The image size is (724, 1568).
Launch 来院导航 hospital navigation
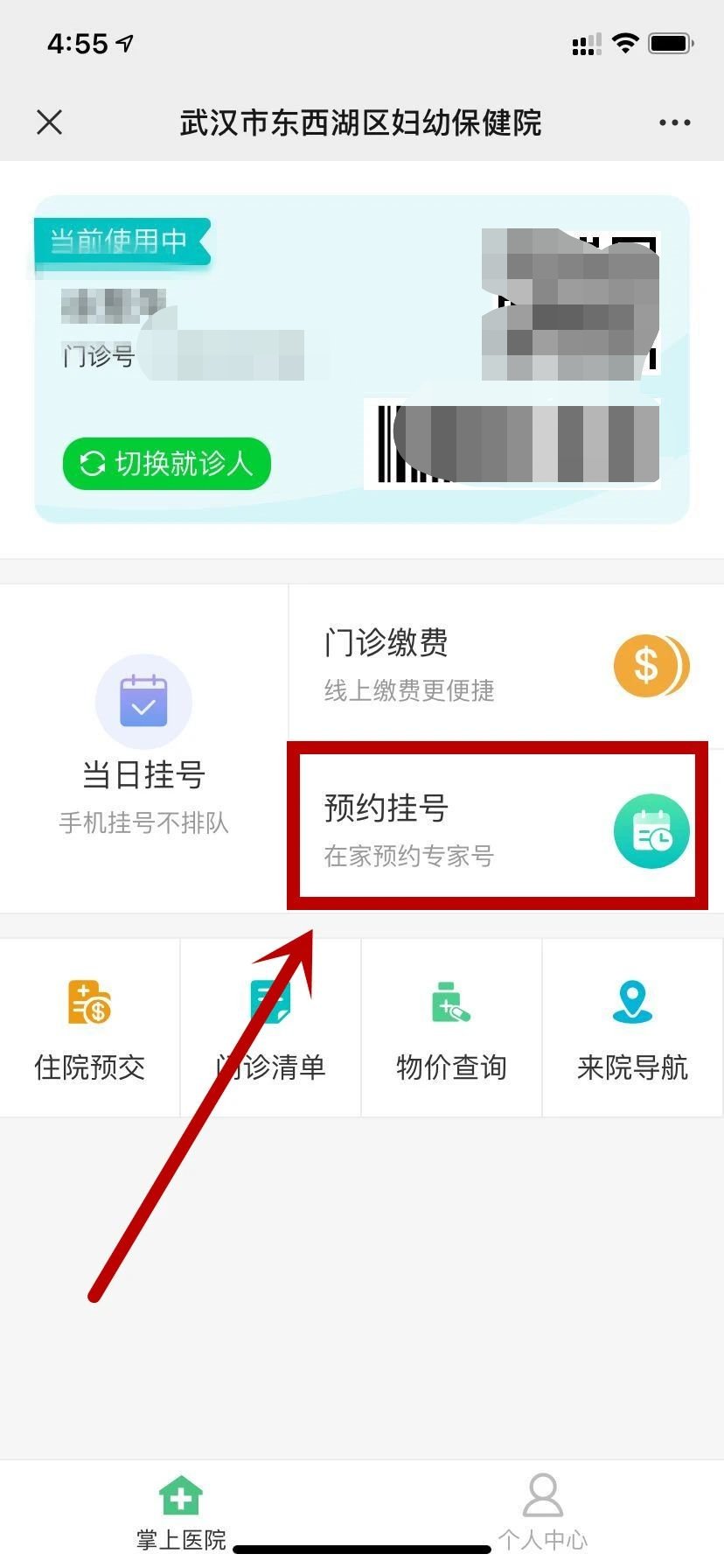[632, 1029]
